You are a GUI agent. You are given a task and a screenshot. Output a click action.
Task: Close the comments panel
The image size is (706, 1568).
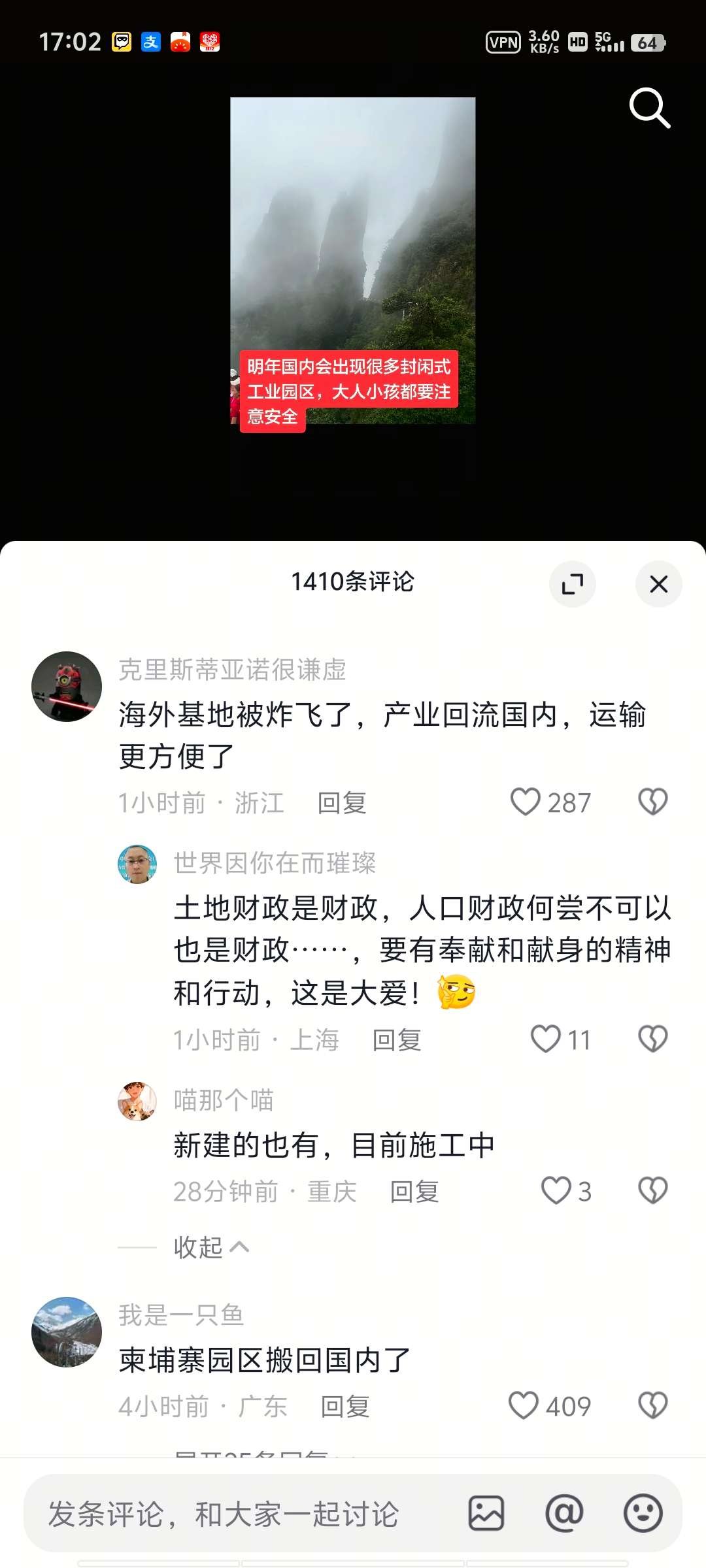tap(658, 583)
